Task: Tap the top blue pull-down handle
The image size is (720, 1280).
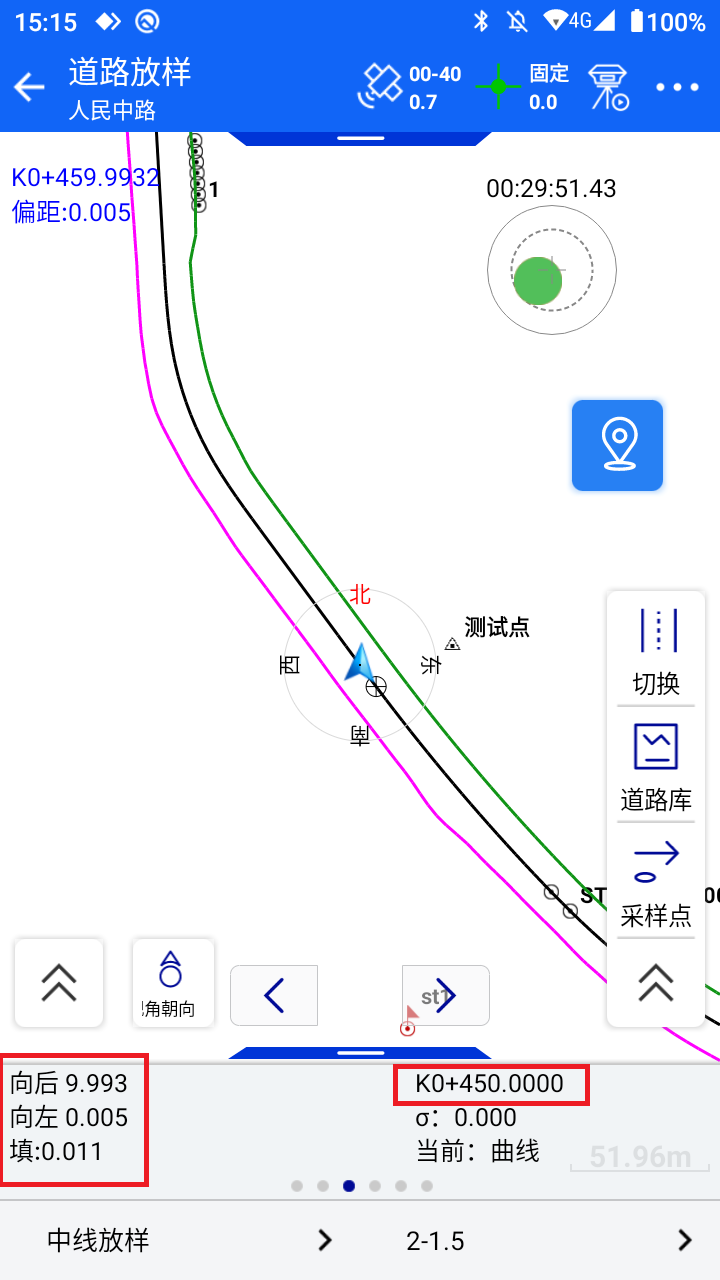Action: coord(360,138)
